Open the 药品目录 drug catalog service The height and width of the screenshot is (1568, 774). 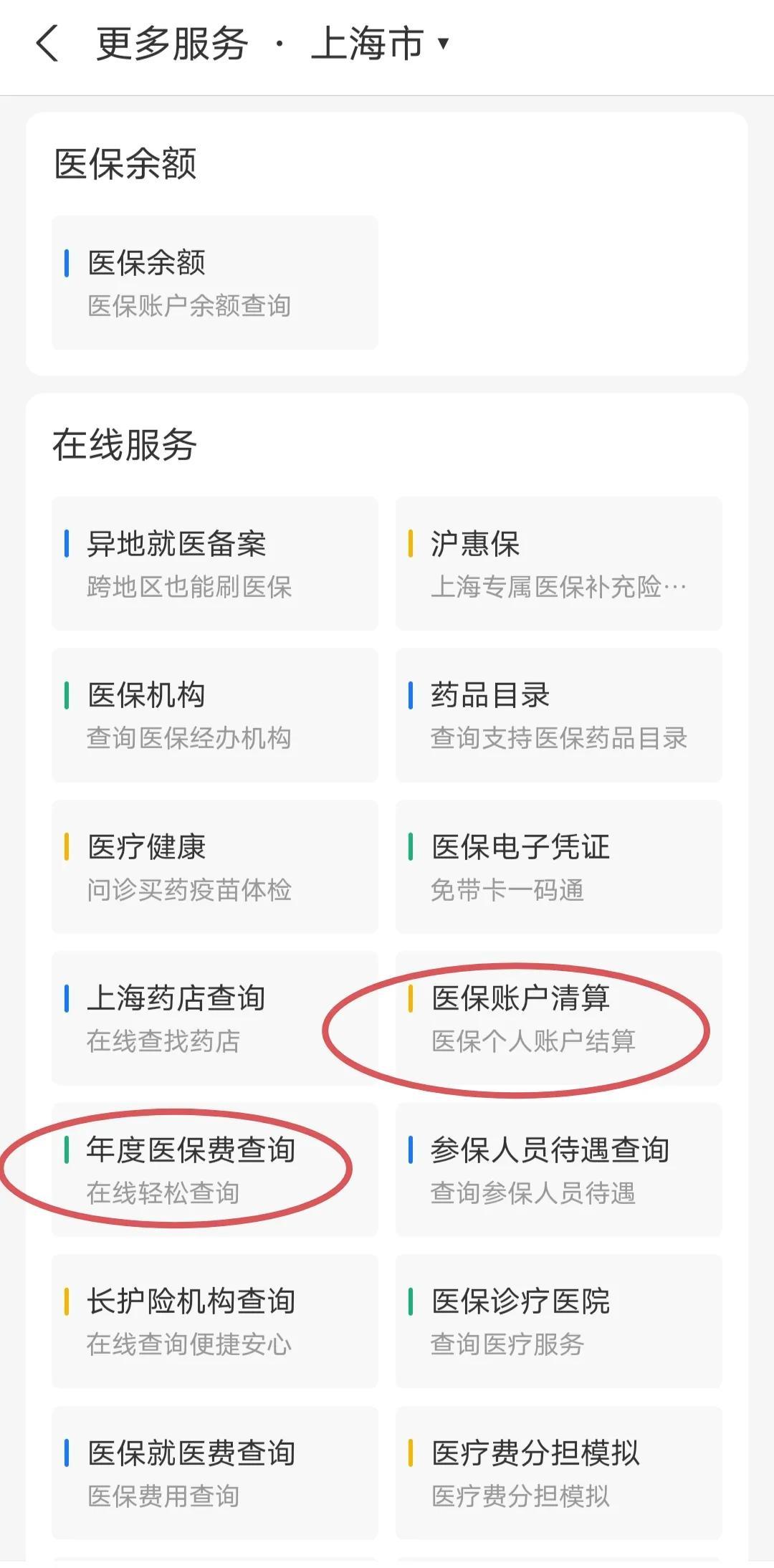(x=558, y=713)
